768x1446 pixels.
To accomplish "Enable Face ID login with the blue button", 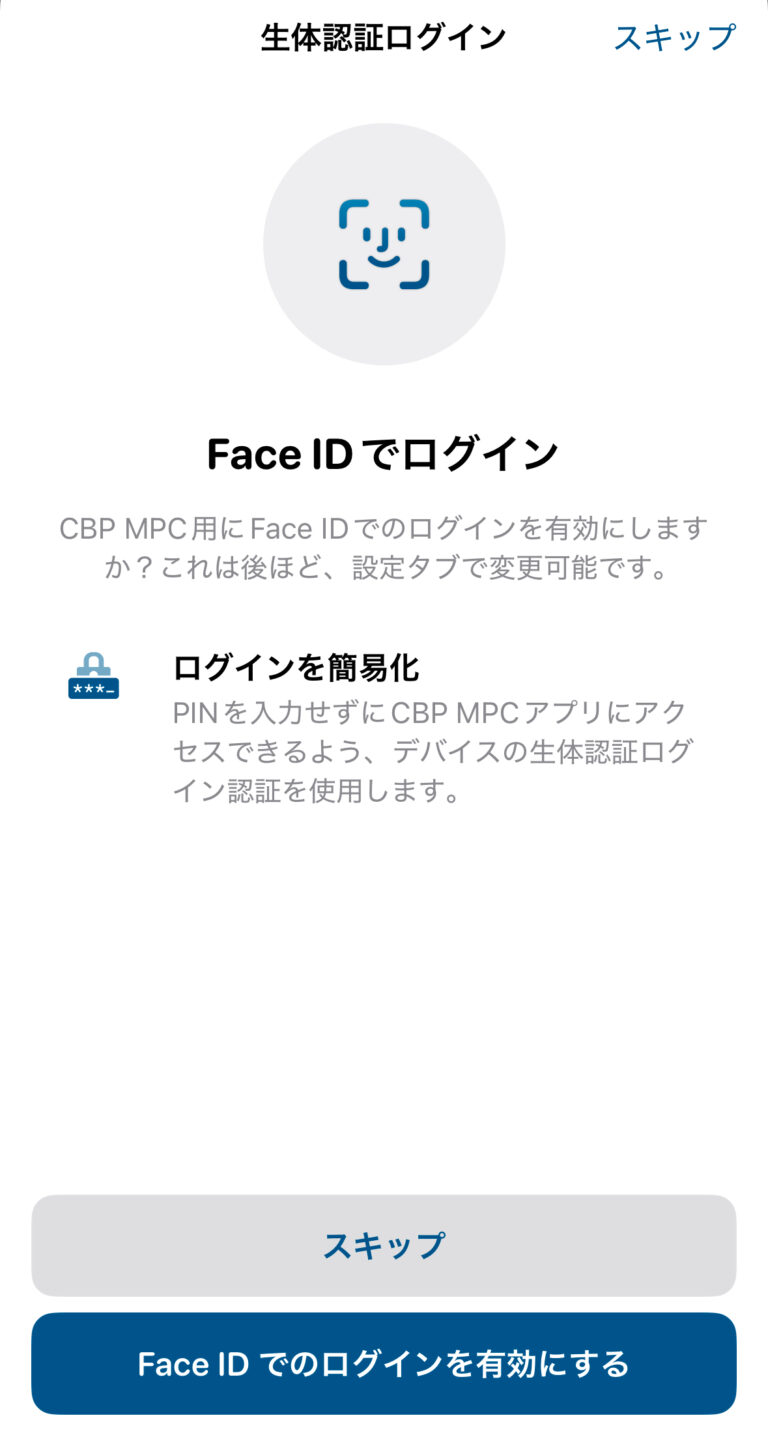I will pos(384,1363).
